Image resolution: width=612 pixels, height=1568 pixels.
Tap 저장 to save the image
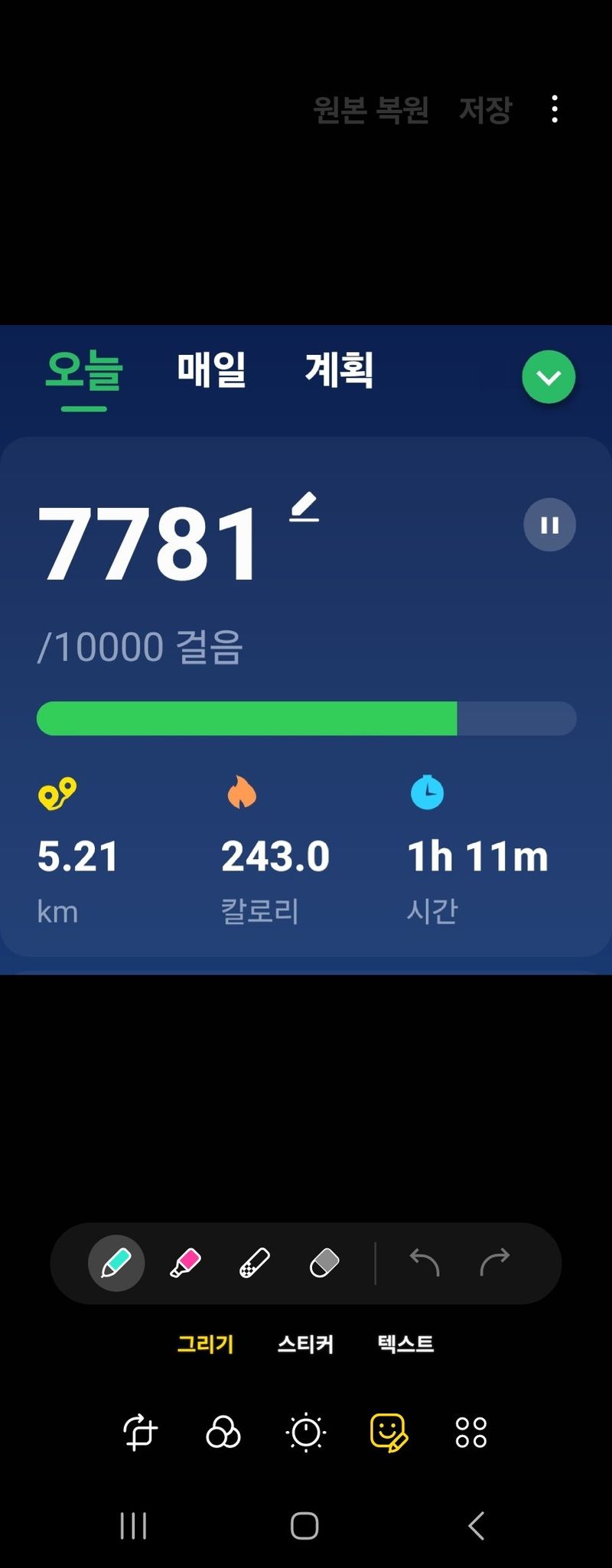click(485, 109)
